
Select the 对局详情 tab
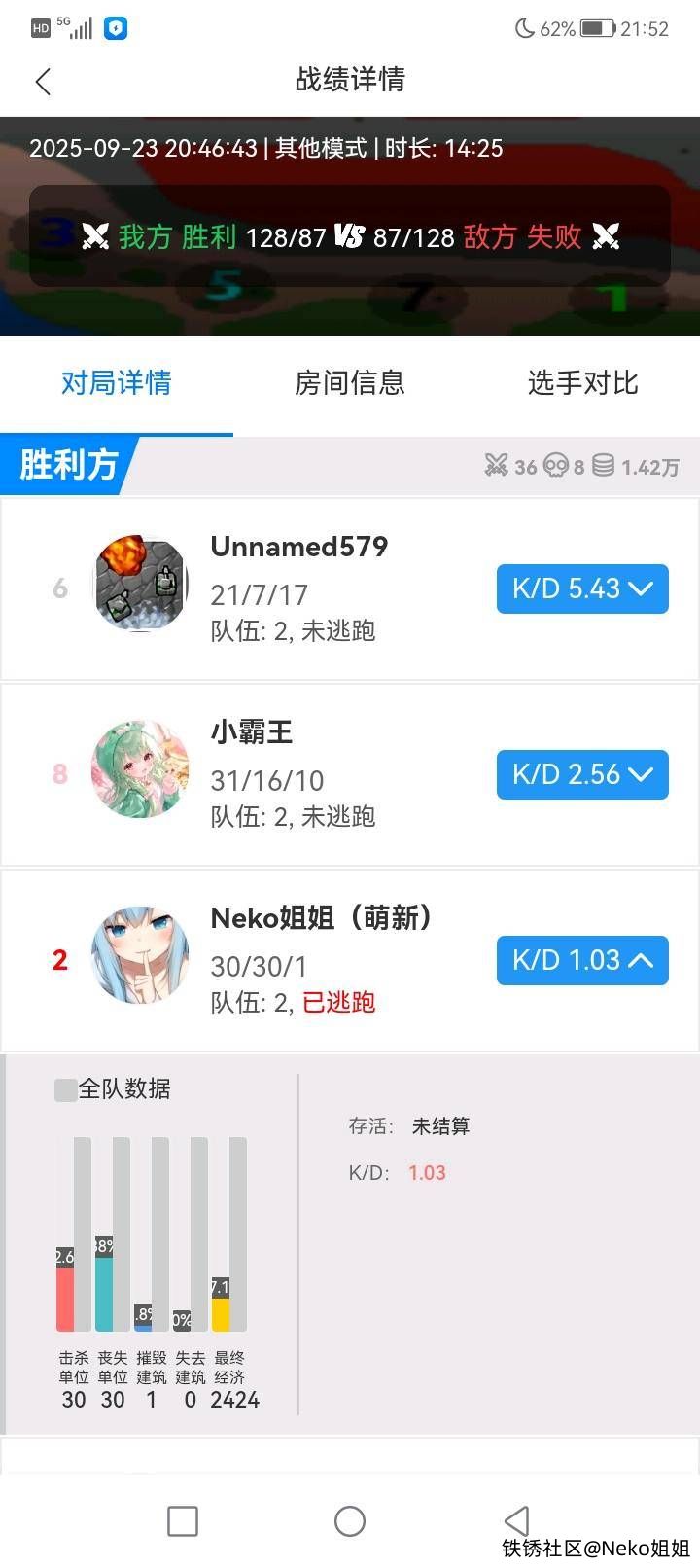(x=116, y=383)
